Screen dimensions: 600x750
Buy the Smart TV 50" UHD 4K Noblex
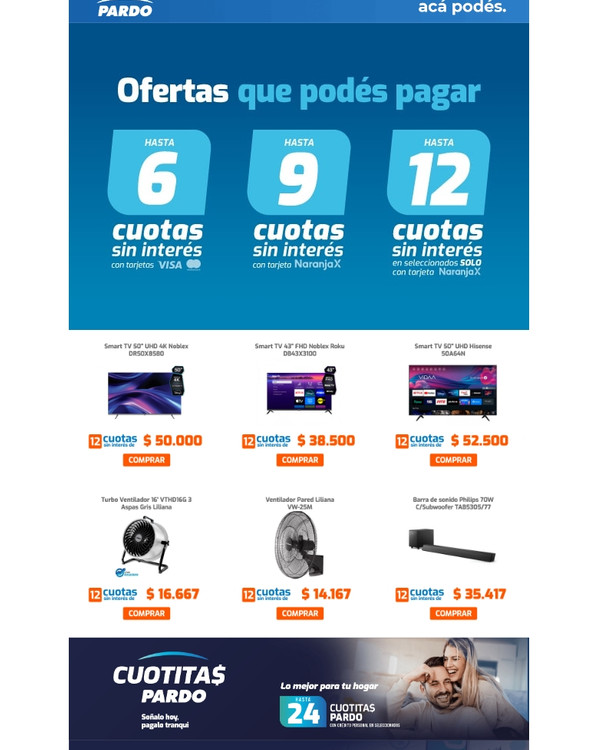click(146, 460)
